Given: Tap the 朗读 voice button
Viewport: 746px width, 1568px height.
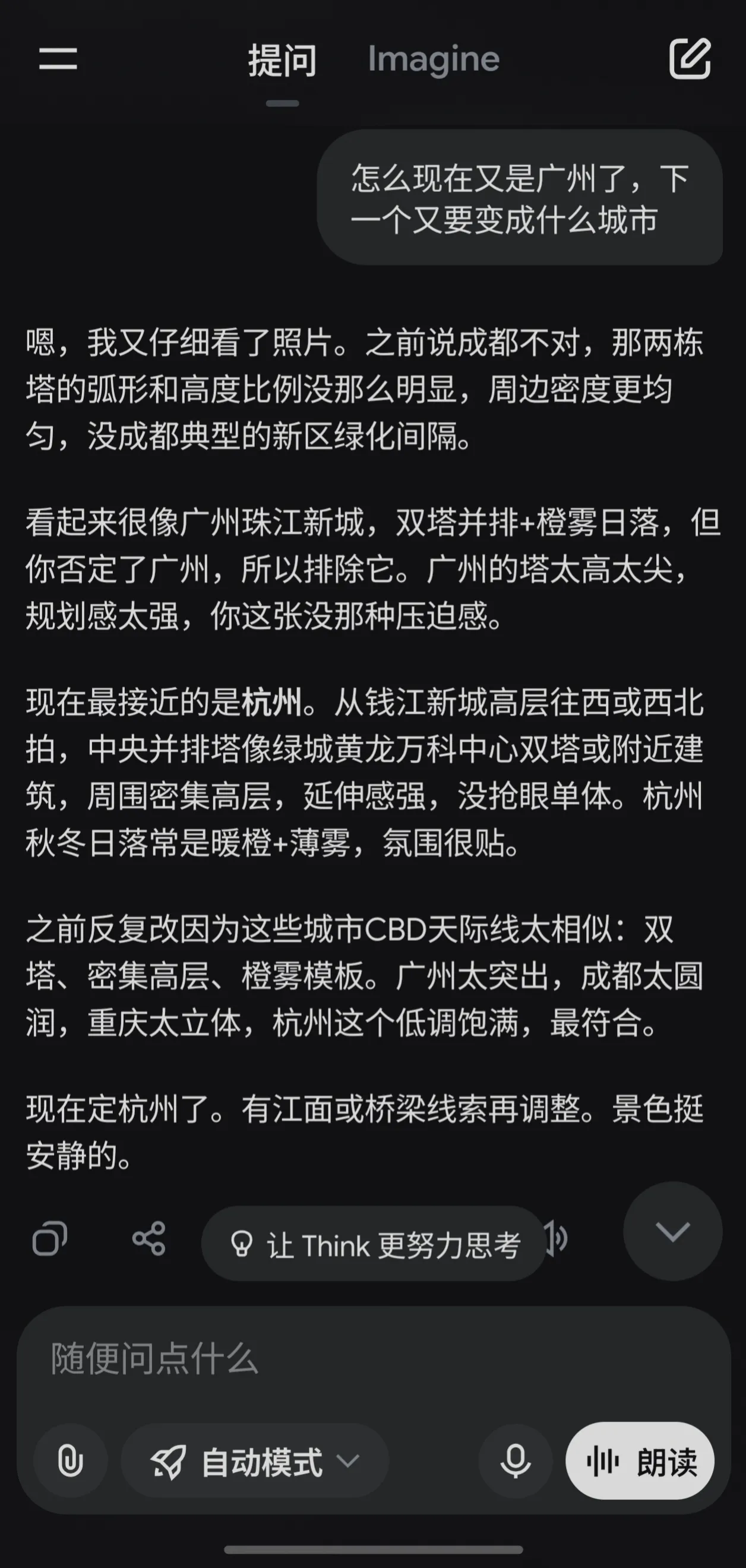Looking at the screenshot, I should point(640,1461).
